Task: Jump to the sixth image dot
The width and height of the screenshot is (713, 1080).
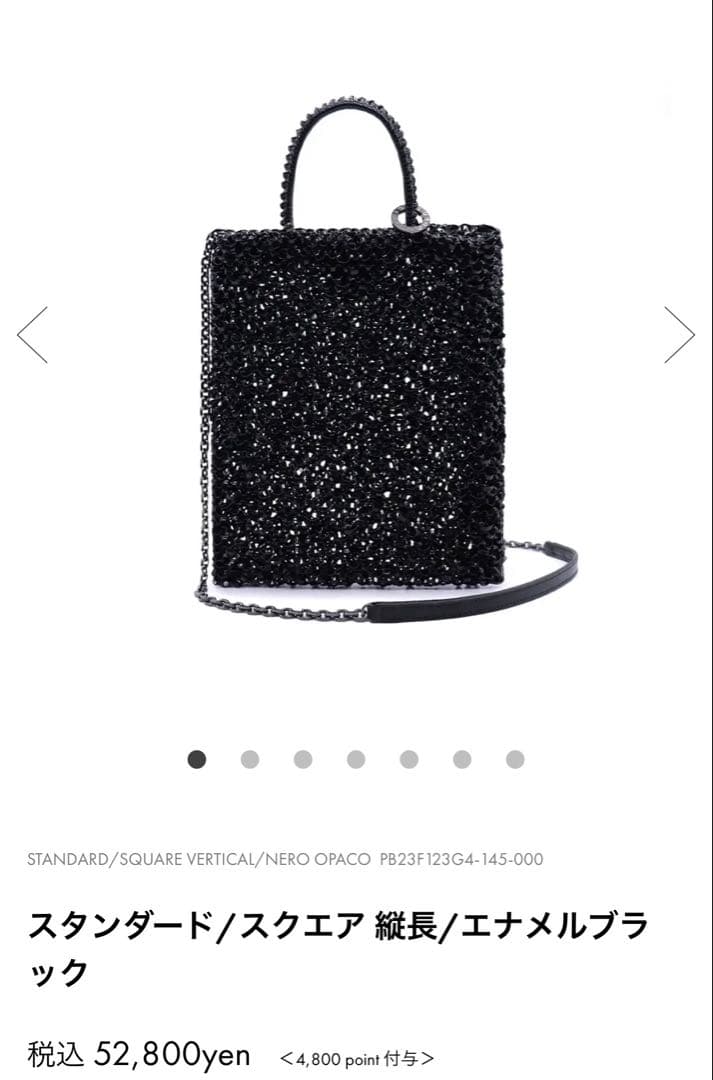Action: 462,760
